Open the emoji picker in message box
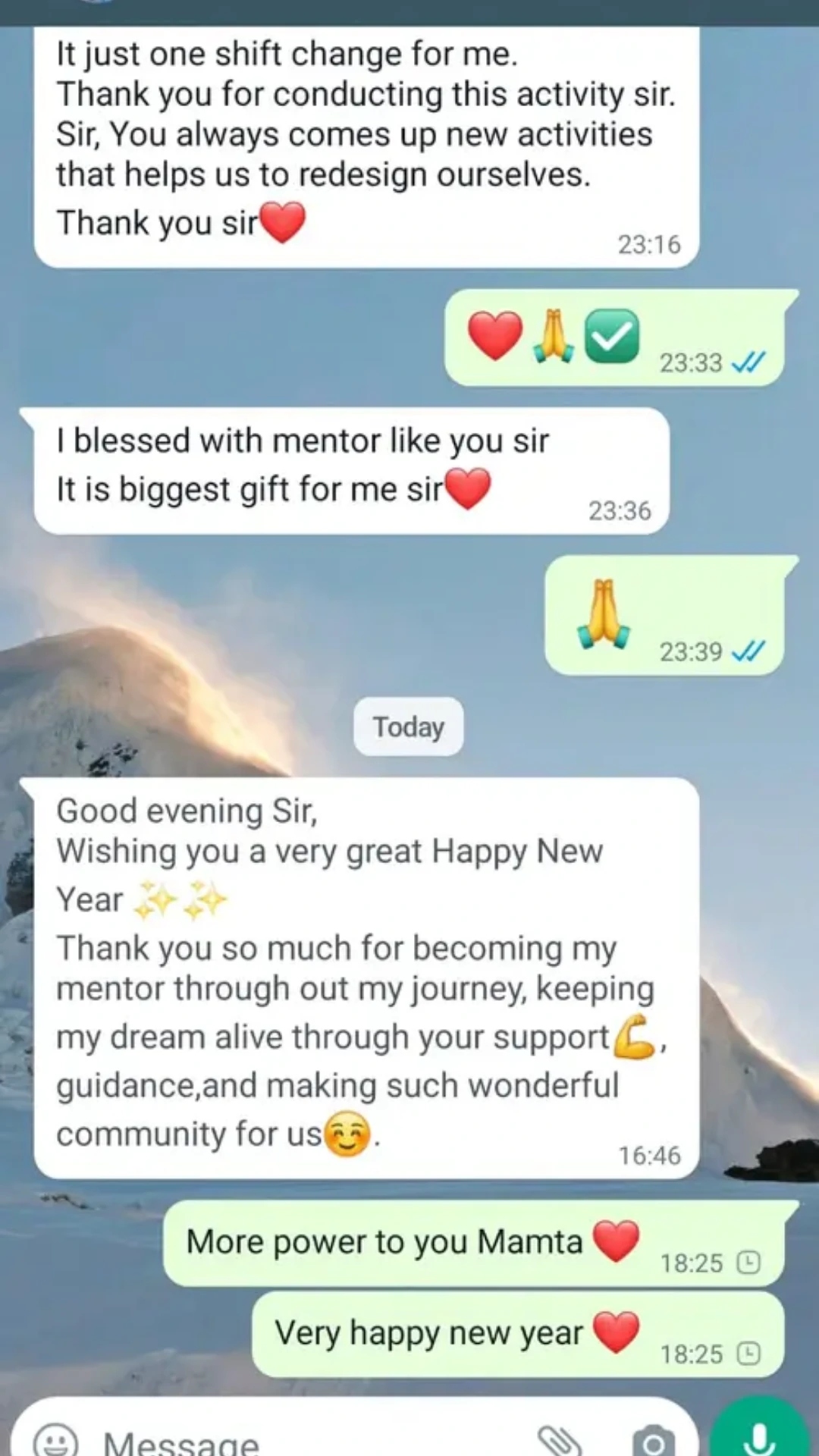819x1456 pixels. 55,1440
